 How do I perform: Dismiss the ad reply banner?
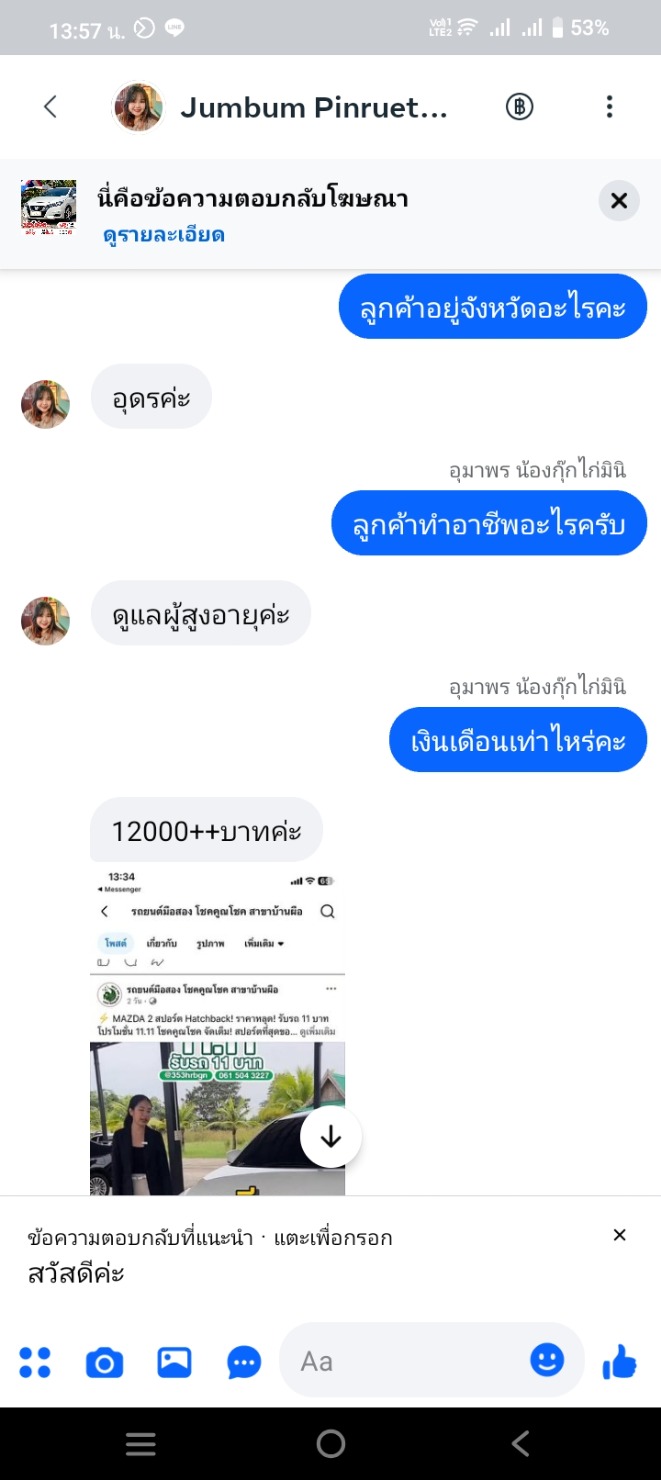pyautogui.click(x=618, y=201)
